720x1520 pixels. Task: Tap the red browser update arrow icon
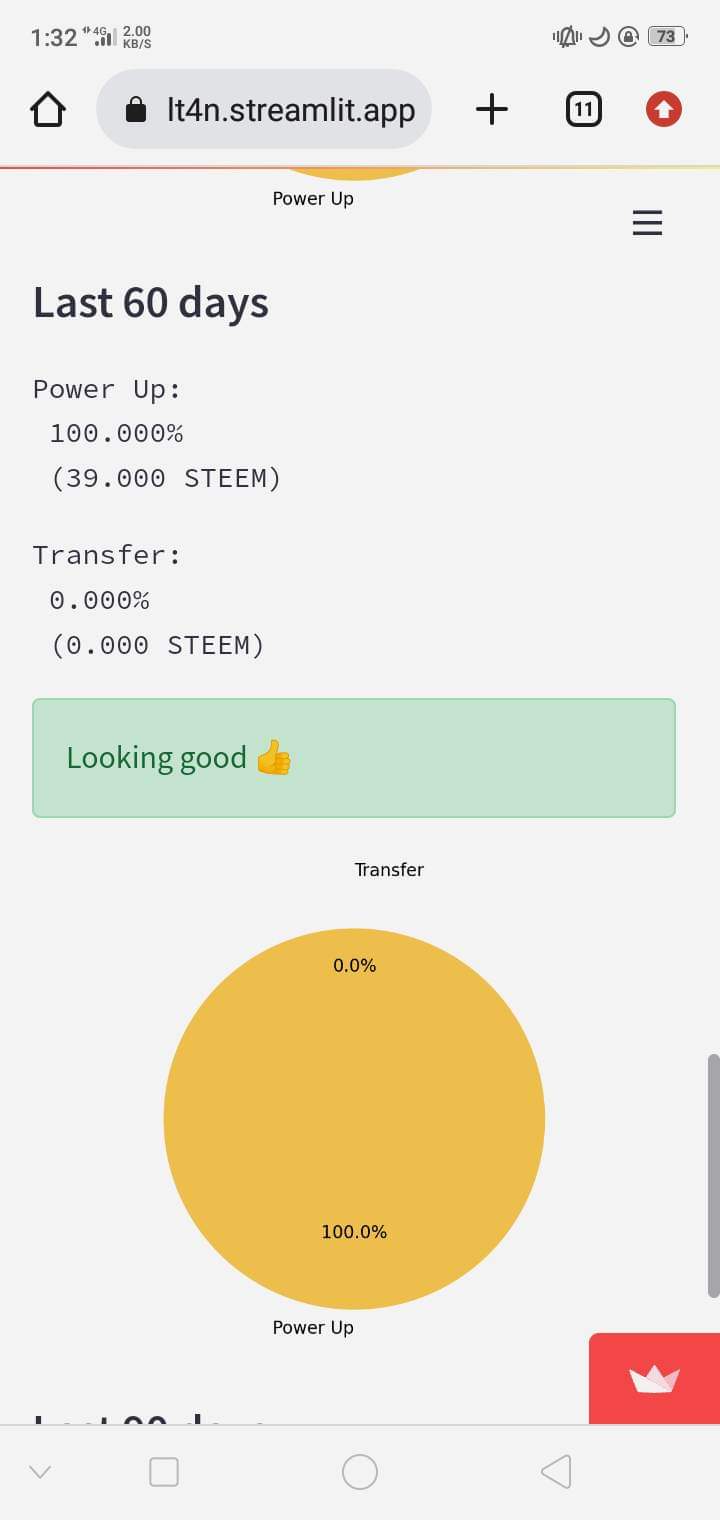coord(664,109)
